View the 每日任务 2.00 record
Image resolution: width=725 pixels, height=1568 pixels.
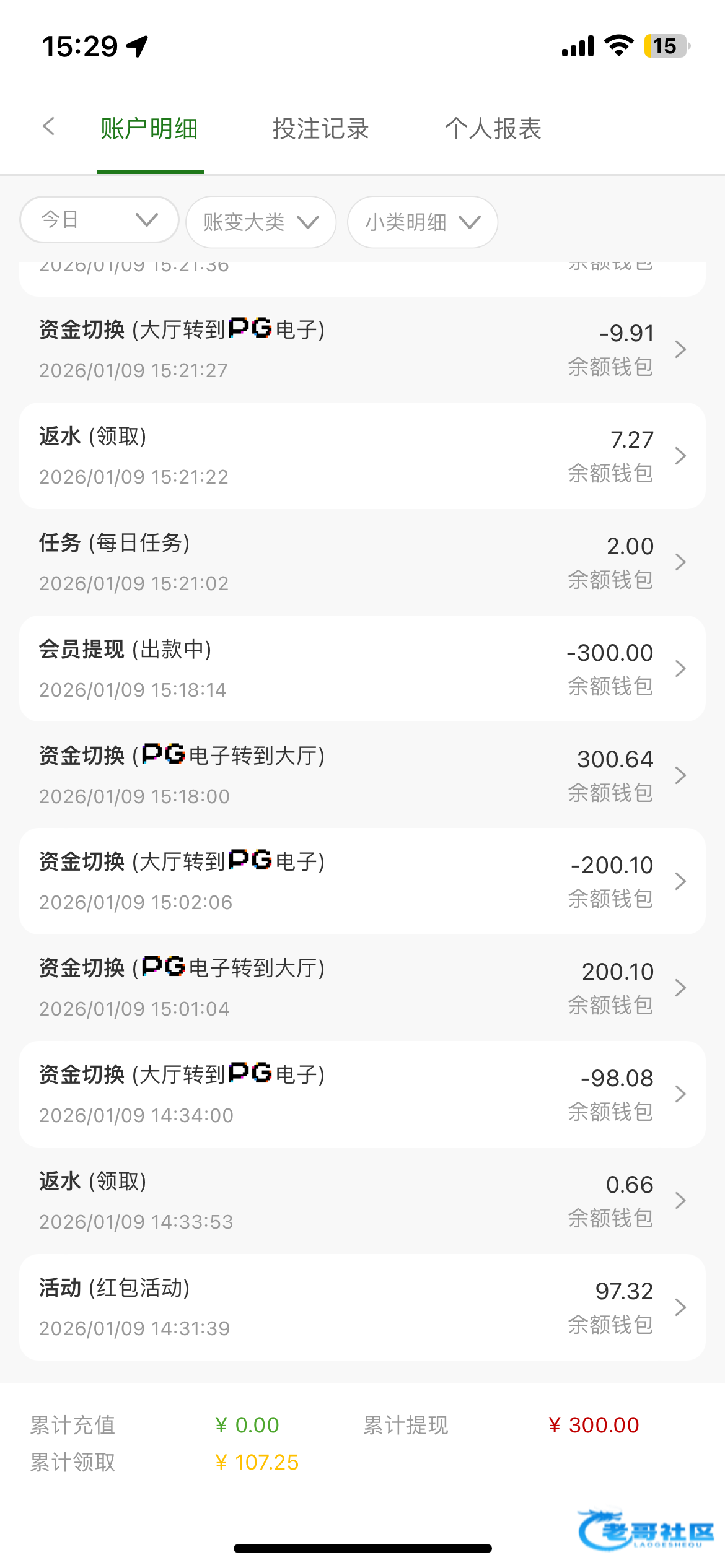362,562
